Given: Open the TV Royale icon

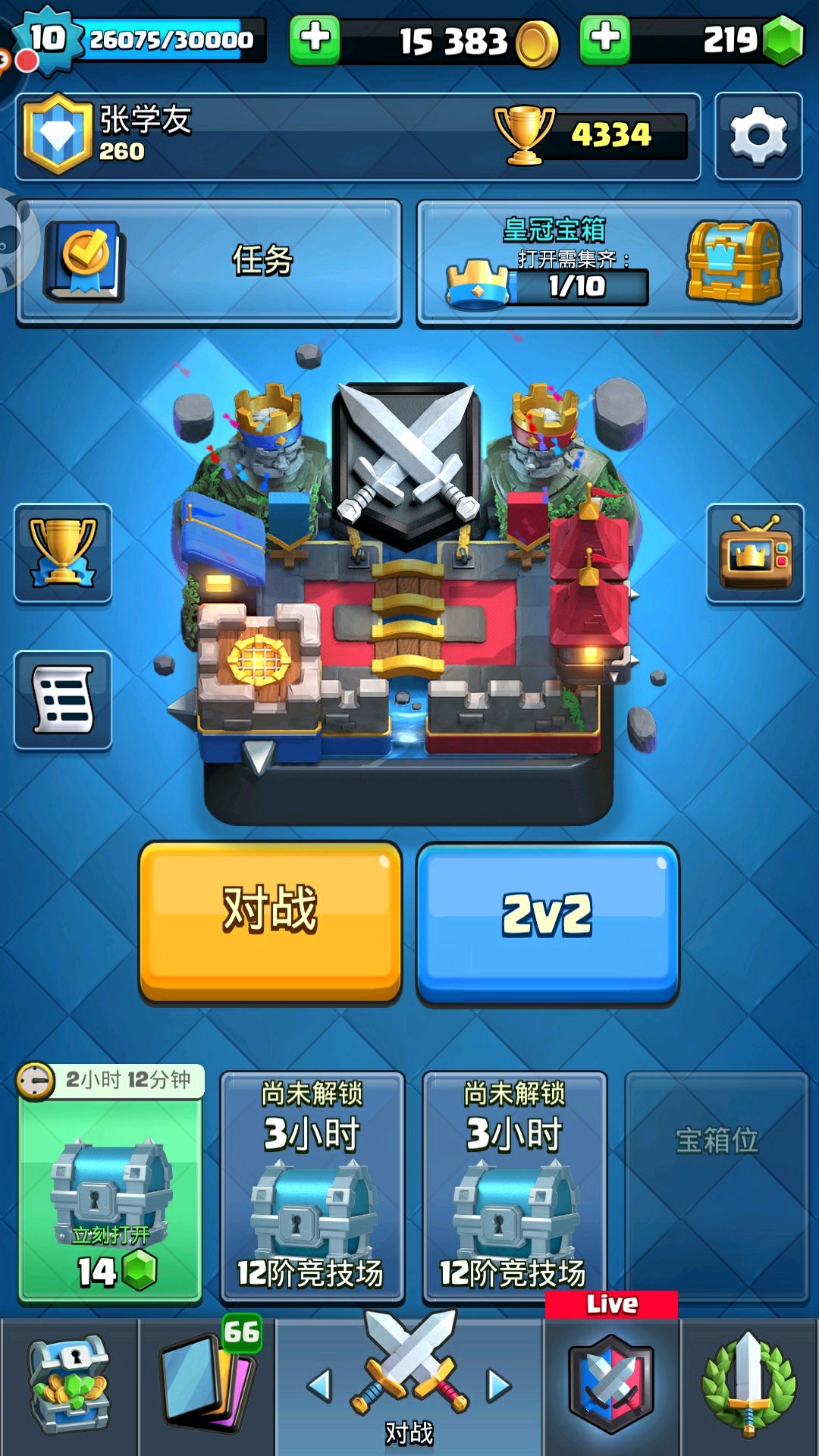Looking at the screenshot, I should point(755,554).
